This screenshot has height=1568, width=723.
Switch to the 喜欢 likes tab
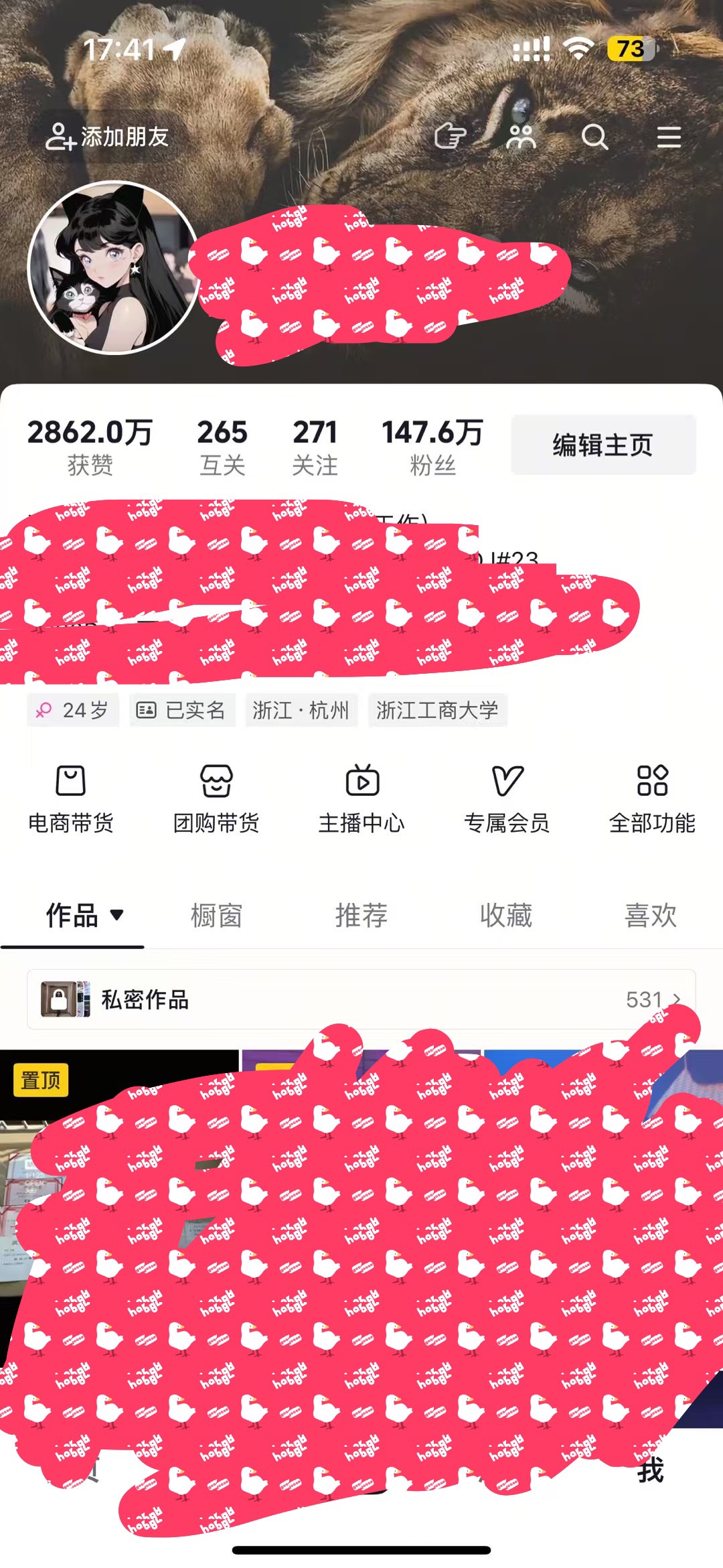(x=651, y=915)
